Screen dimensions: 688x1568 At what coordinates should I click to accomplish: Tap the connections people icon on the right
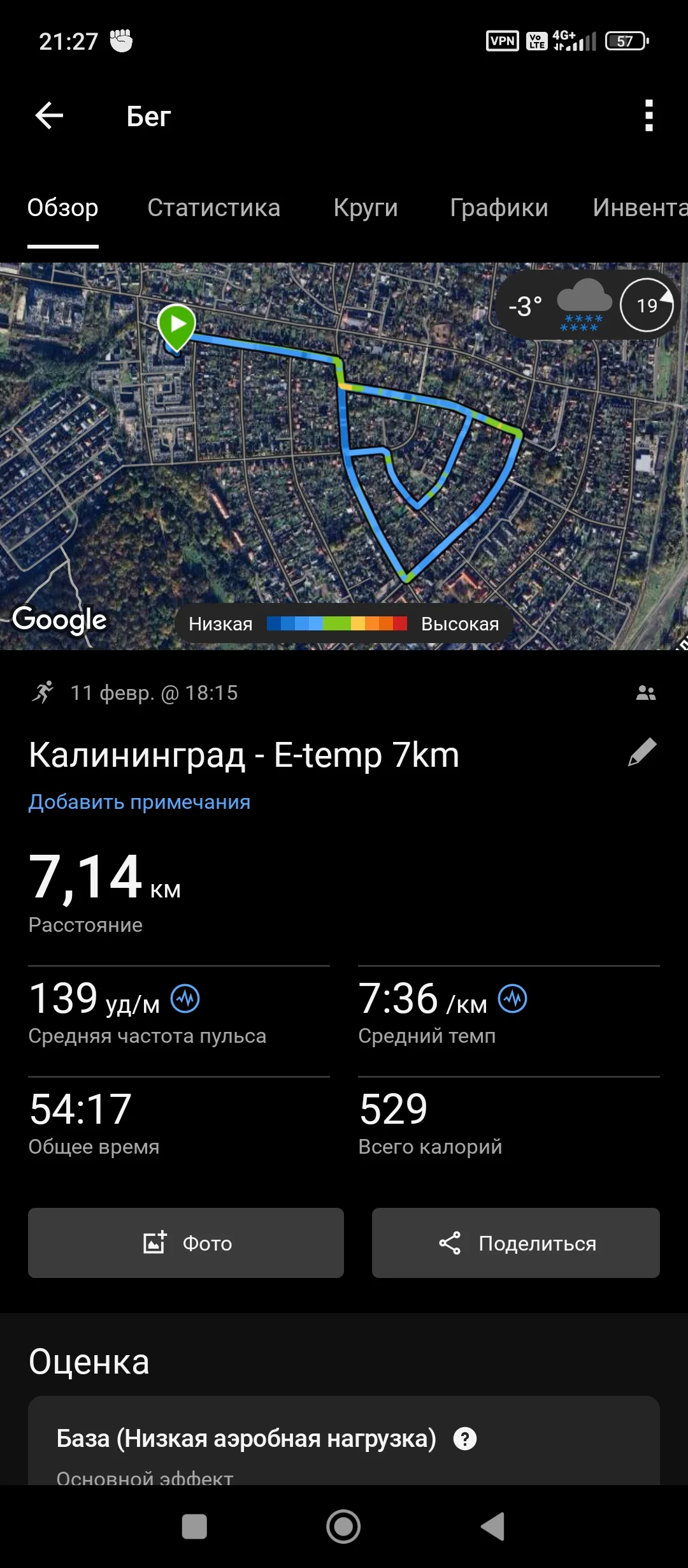click(645, 692)
